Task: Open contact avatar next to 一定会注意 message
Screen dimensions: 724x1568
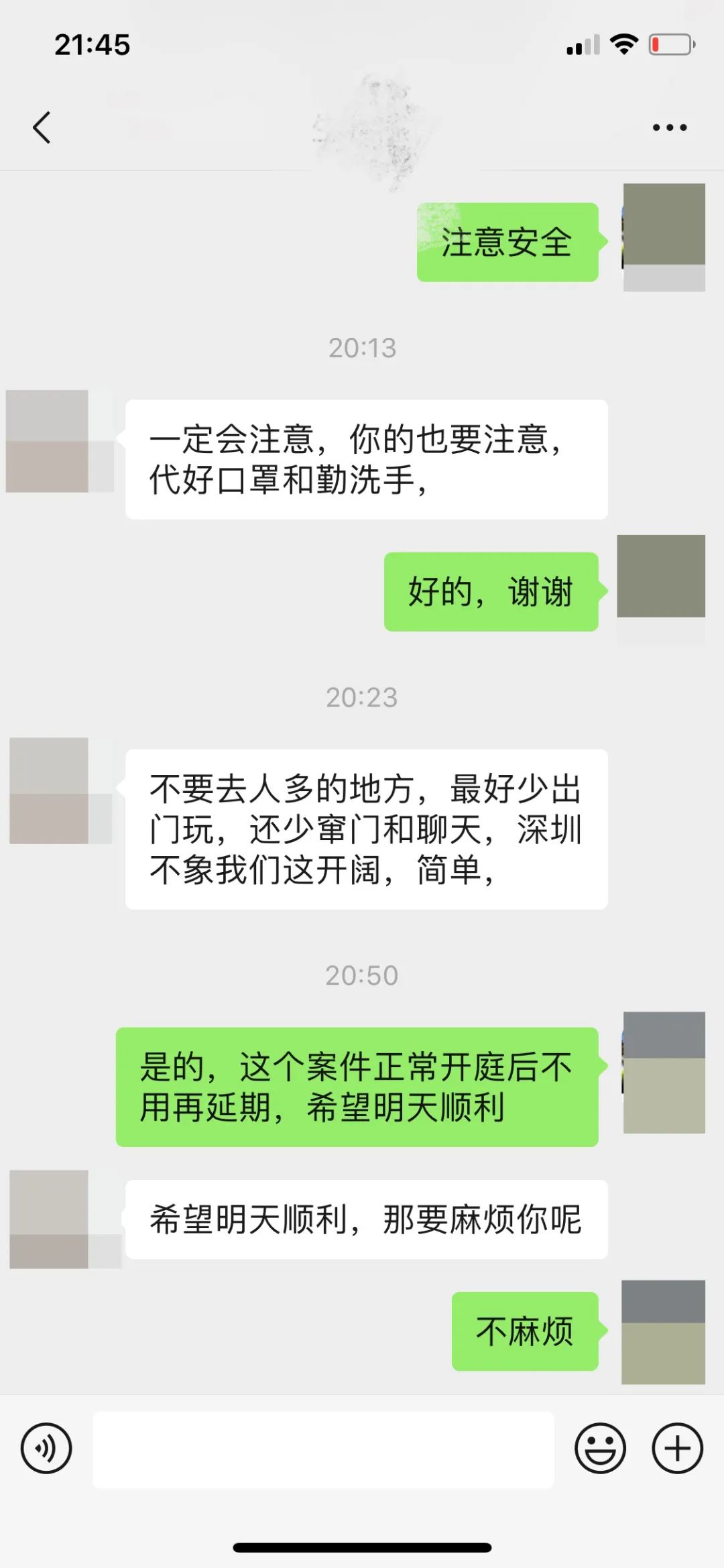Action: point(48,441)
